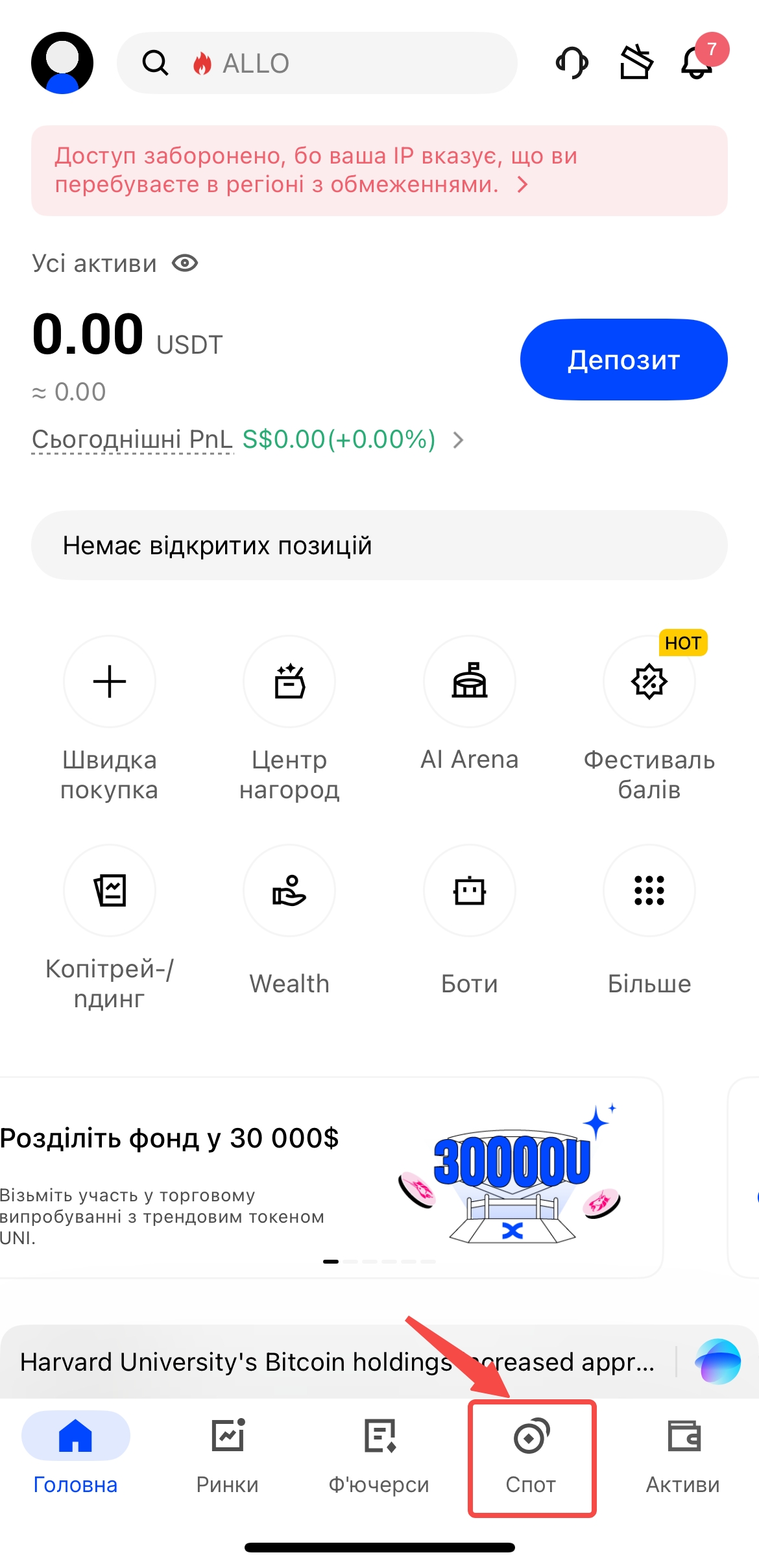Tap the Депозит button
This screenshot has width=759, height=1568.
point(623,360)
